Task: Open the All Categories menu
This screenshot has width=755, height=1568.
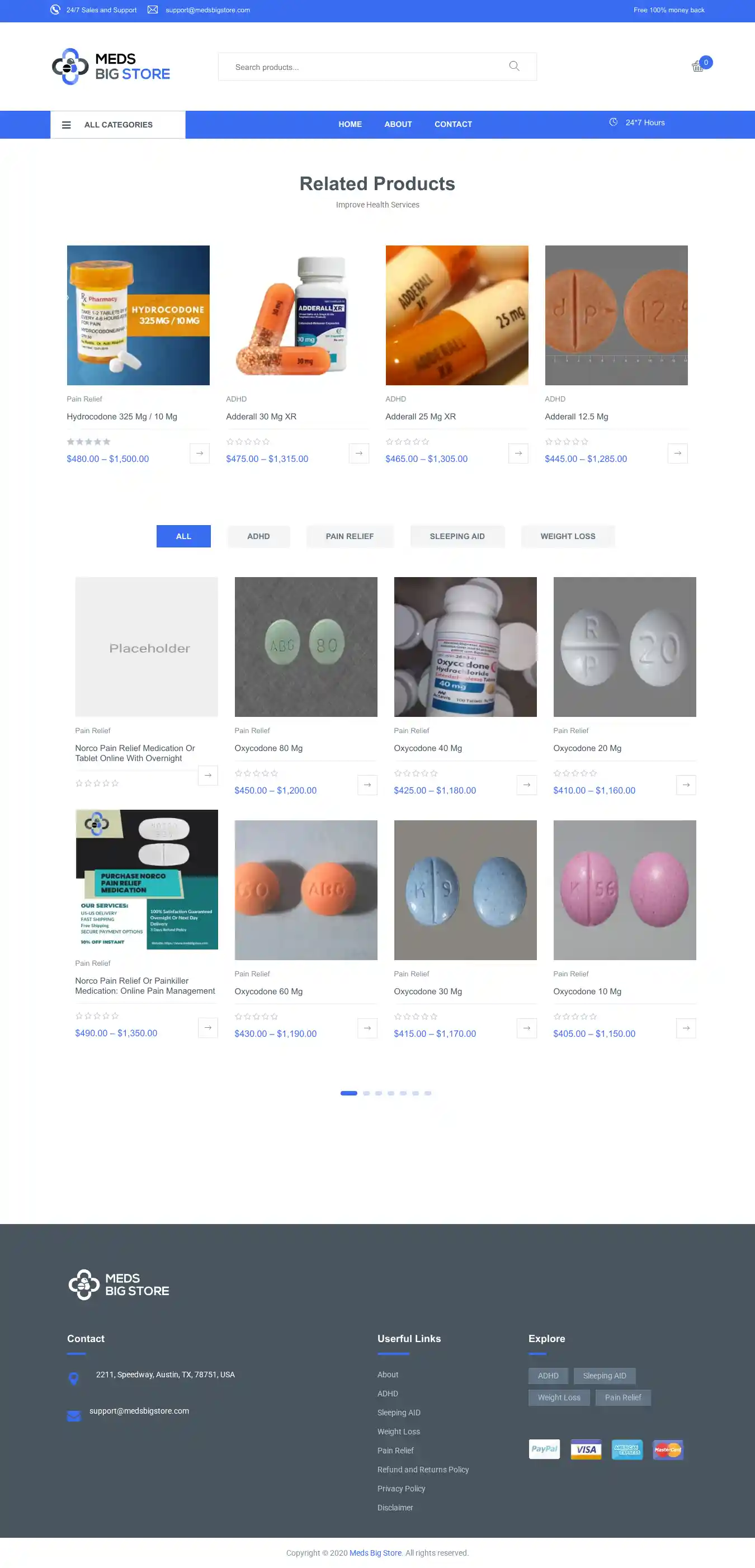Action: (118, 125)
